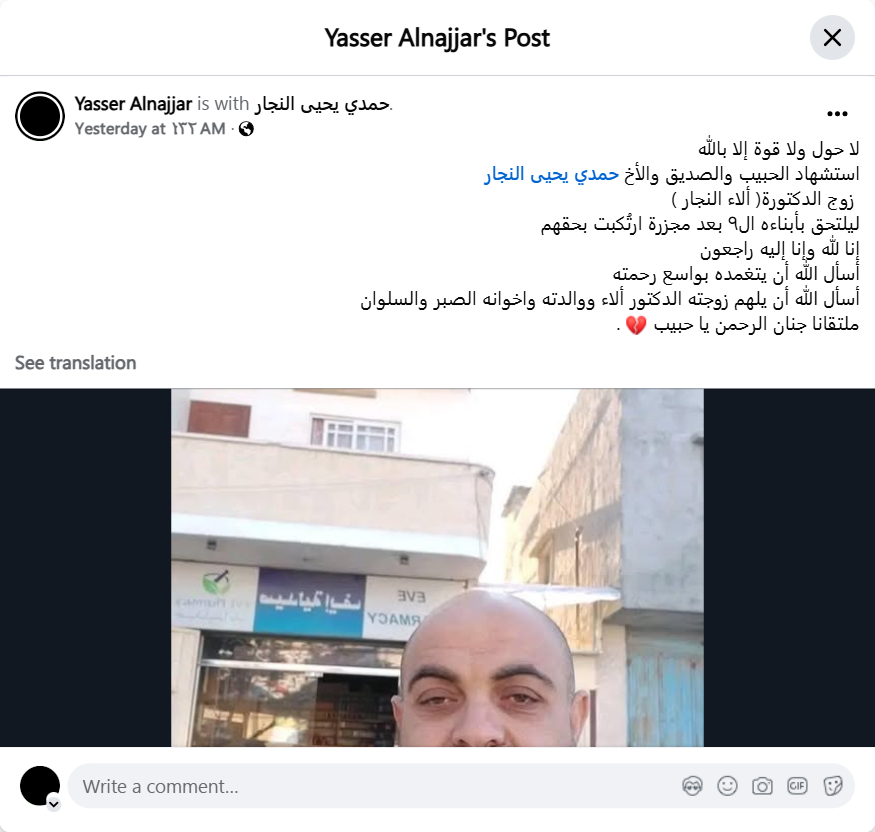This screenshot has width=875, height=832.
Task: Open the avatar sticker picker in comment box
Action: (692, 786)
